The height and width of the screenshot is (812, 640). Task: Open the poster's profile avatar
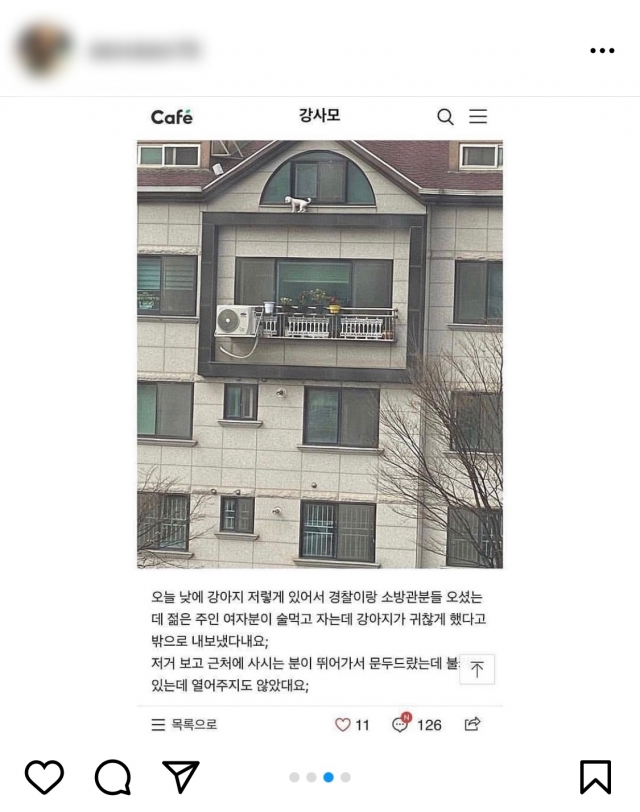click(x=43, y=49)
